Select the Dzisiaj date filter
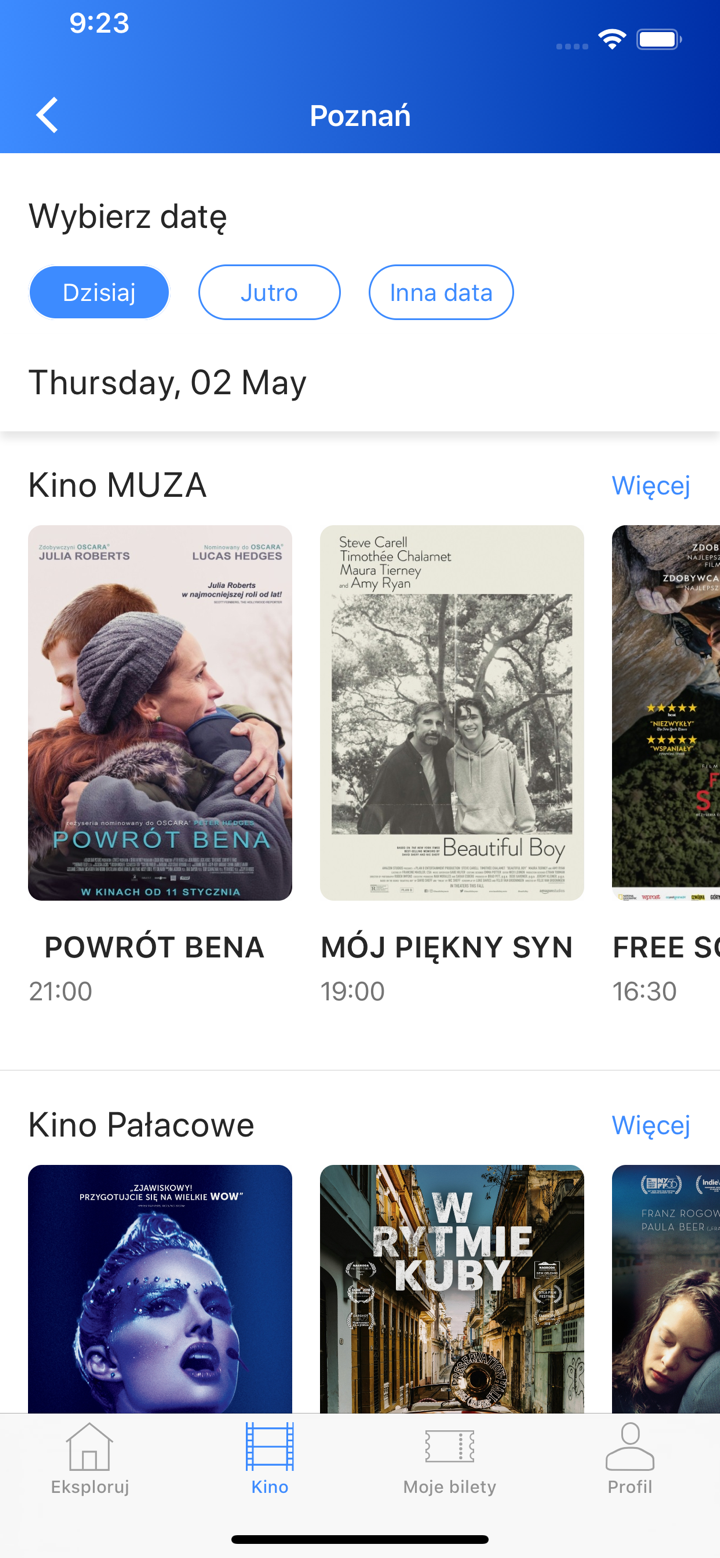Image resolution: width=720 pixels, height=1558 pixels. click(98, 292)
